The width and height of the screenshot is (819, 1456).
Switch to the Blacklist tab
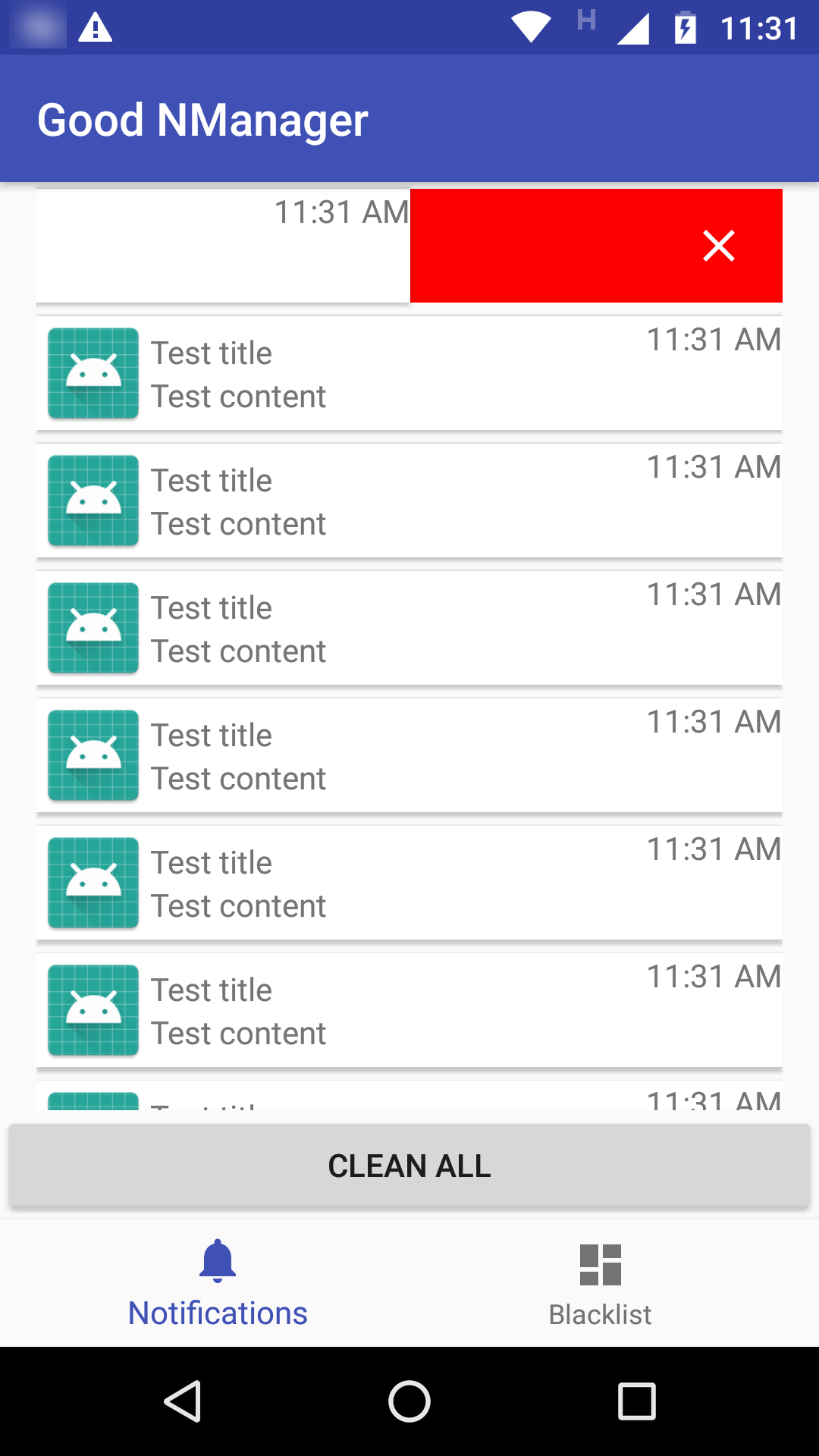[600, 1283]
